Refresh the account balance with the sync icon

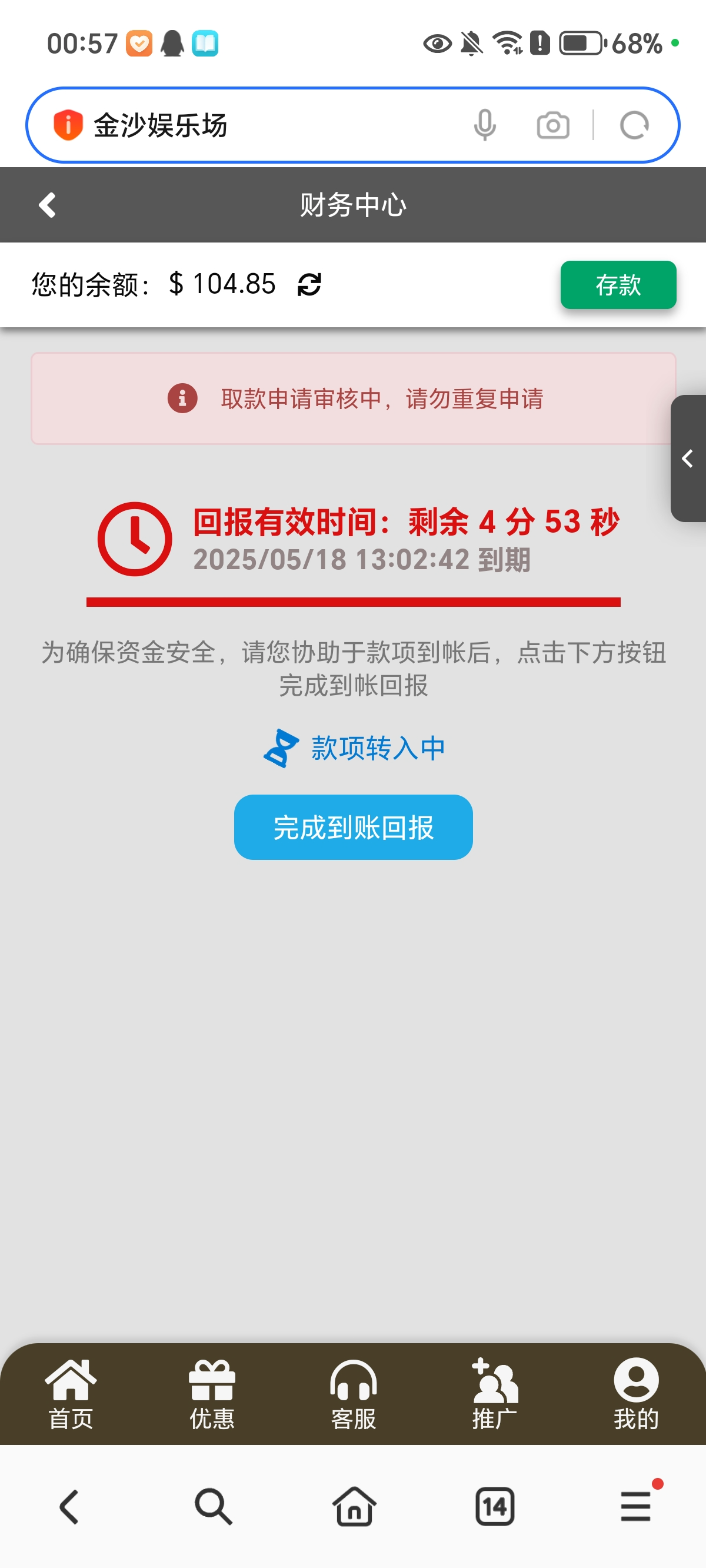(x=308, y=284)
